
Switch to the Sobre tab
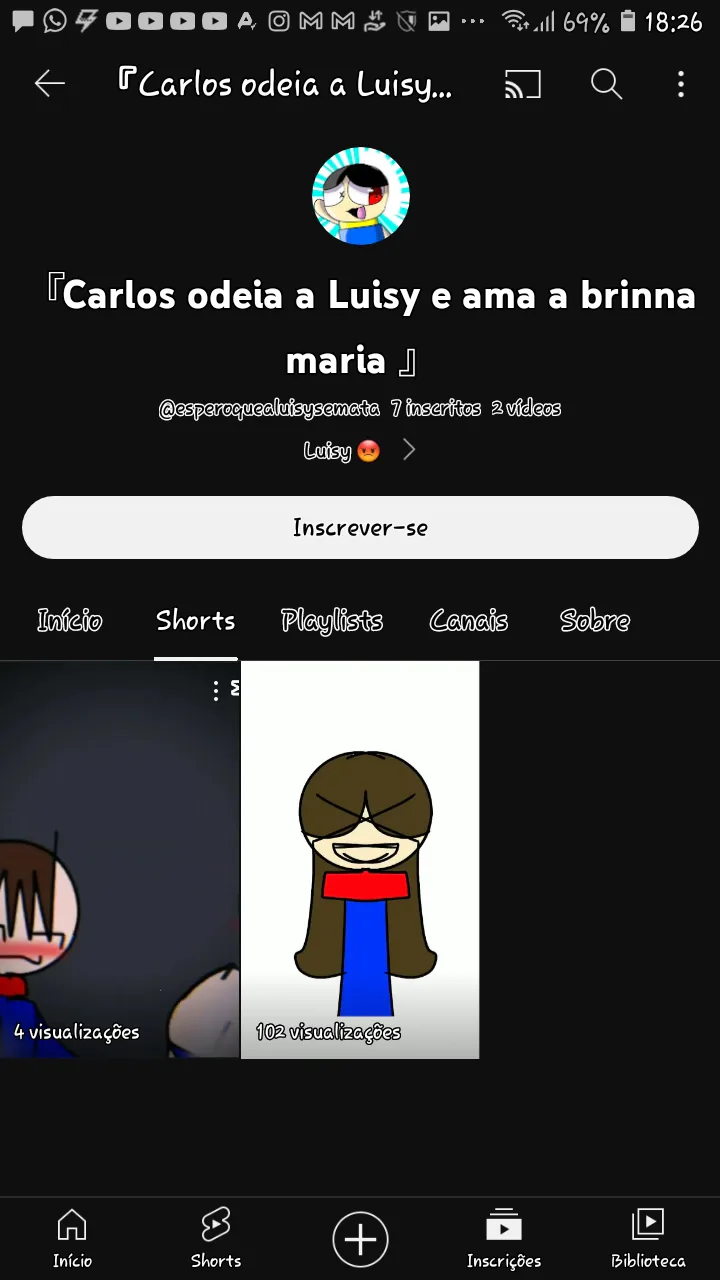click(x=594, y=621)
